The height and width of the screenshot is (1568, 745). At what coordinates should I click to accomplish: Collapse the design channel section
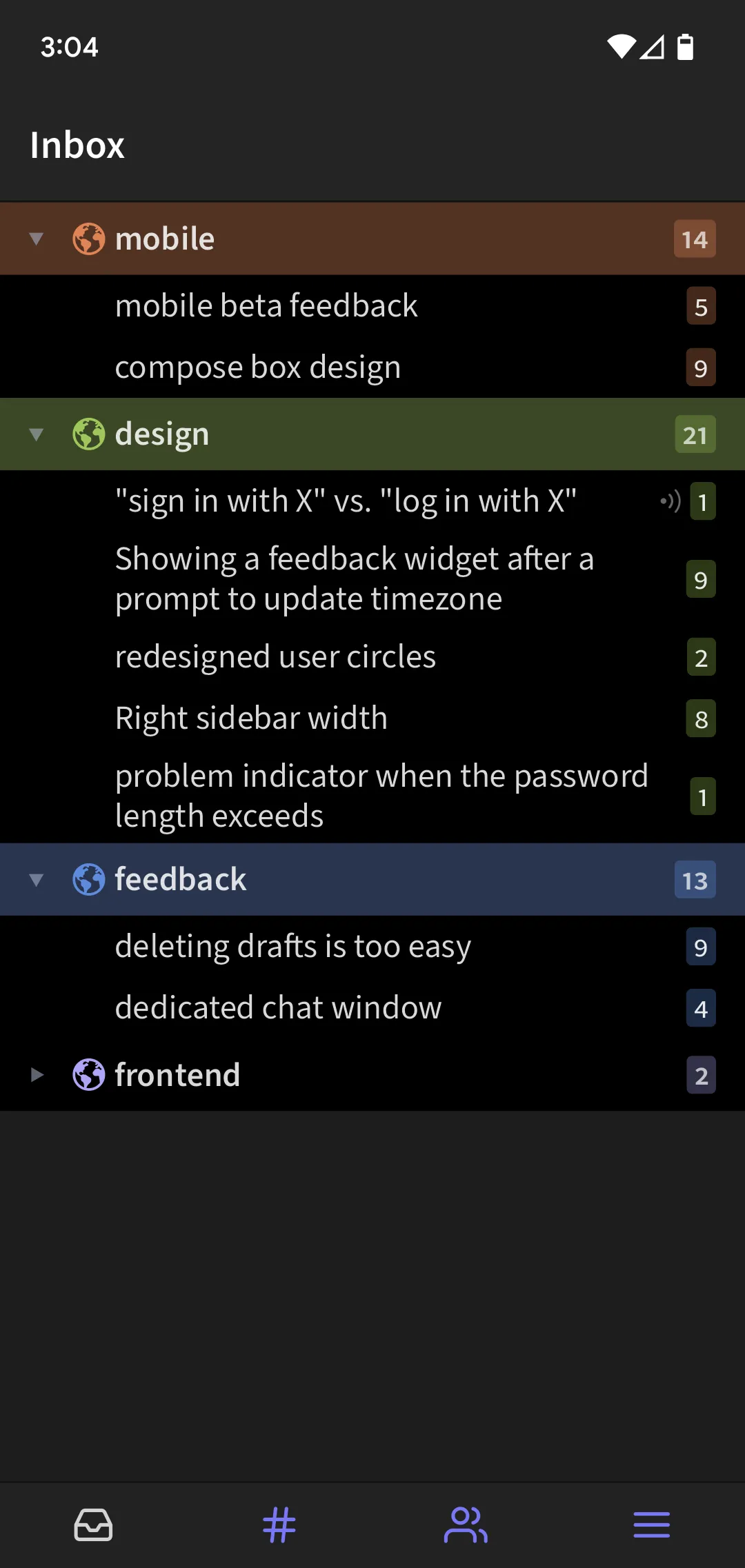37,434
